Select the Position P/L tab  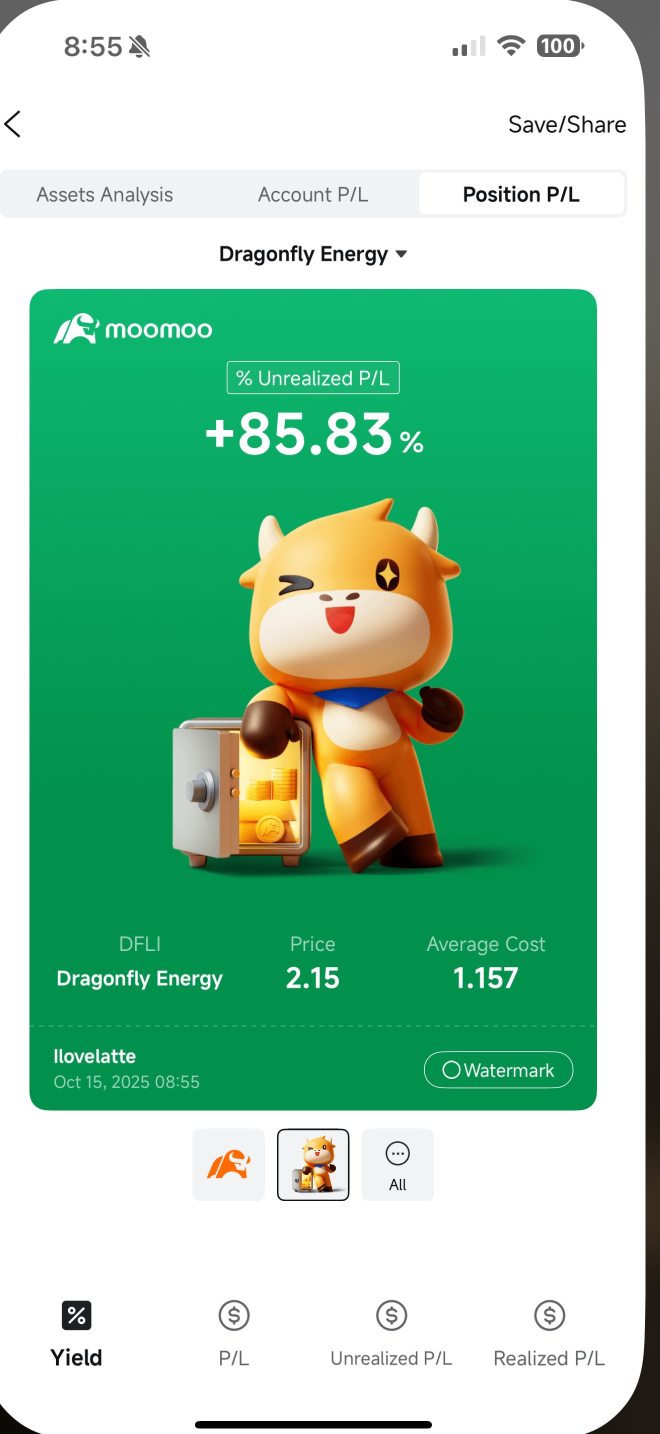pyautogui.click(x=520, y=195)
